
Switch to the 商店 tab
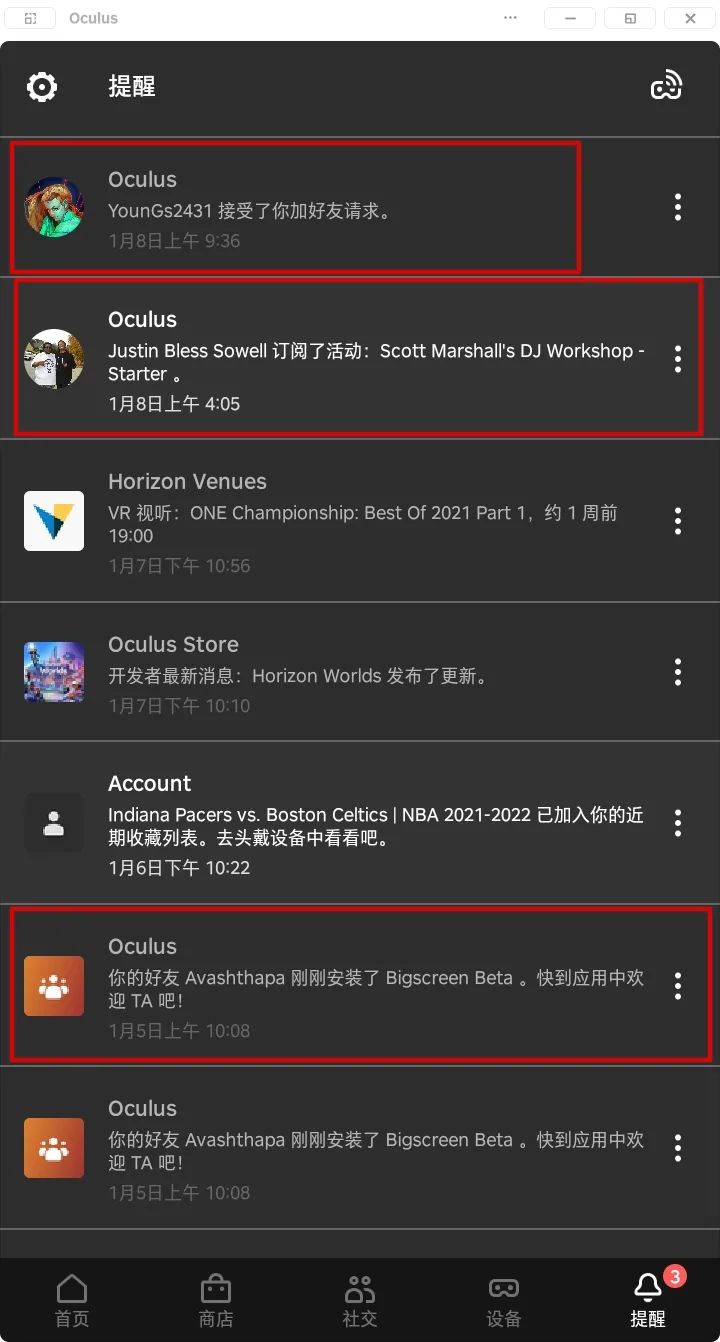[x=216, y=1300]
